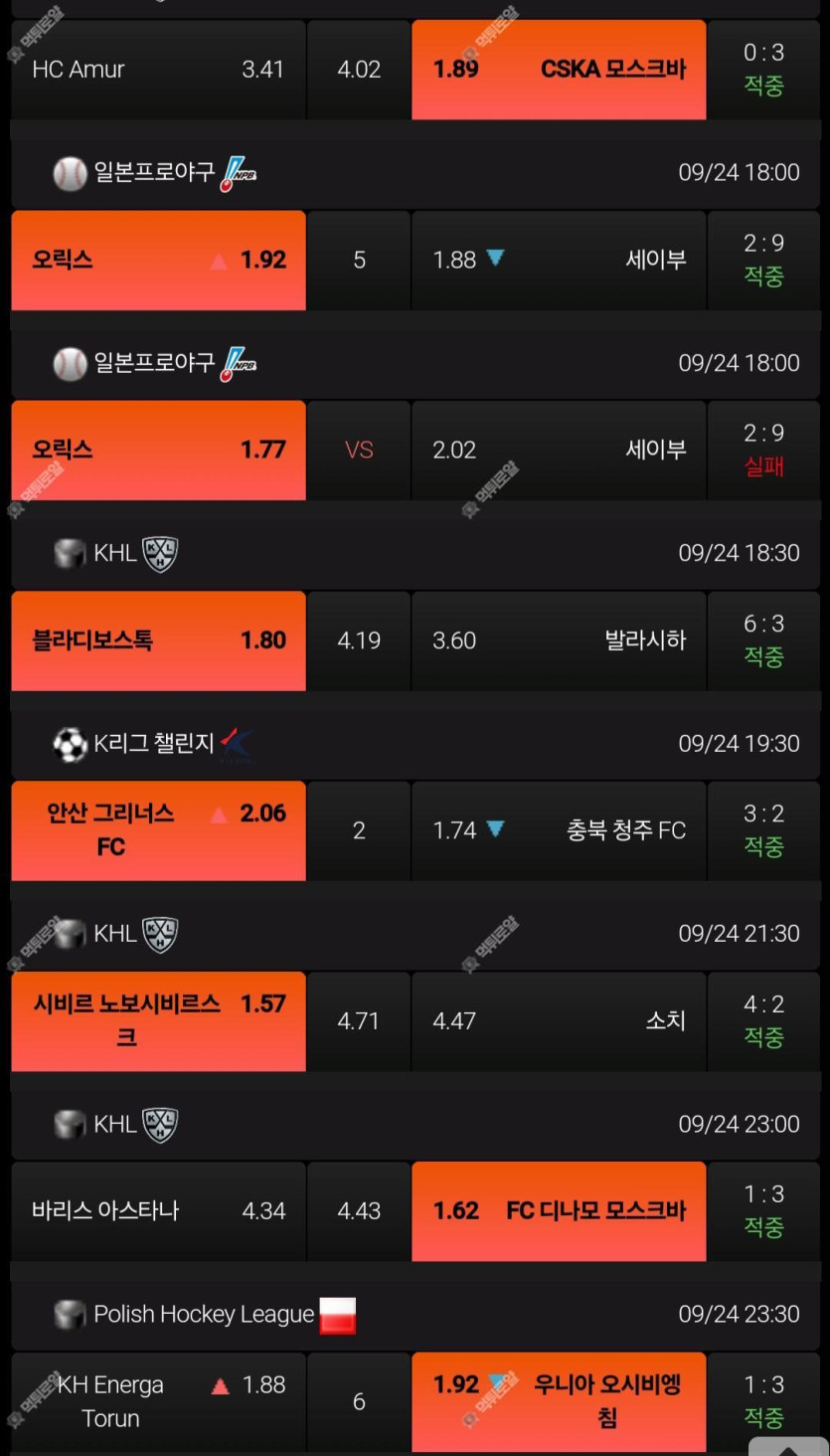
Task: Select the 4.19 draw odds
Action: point(359,640)
